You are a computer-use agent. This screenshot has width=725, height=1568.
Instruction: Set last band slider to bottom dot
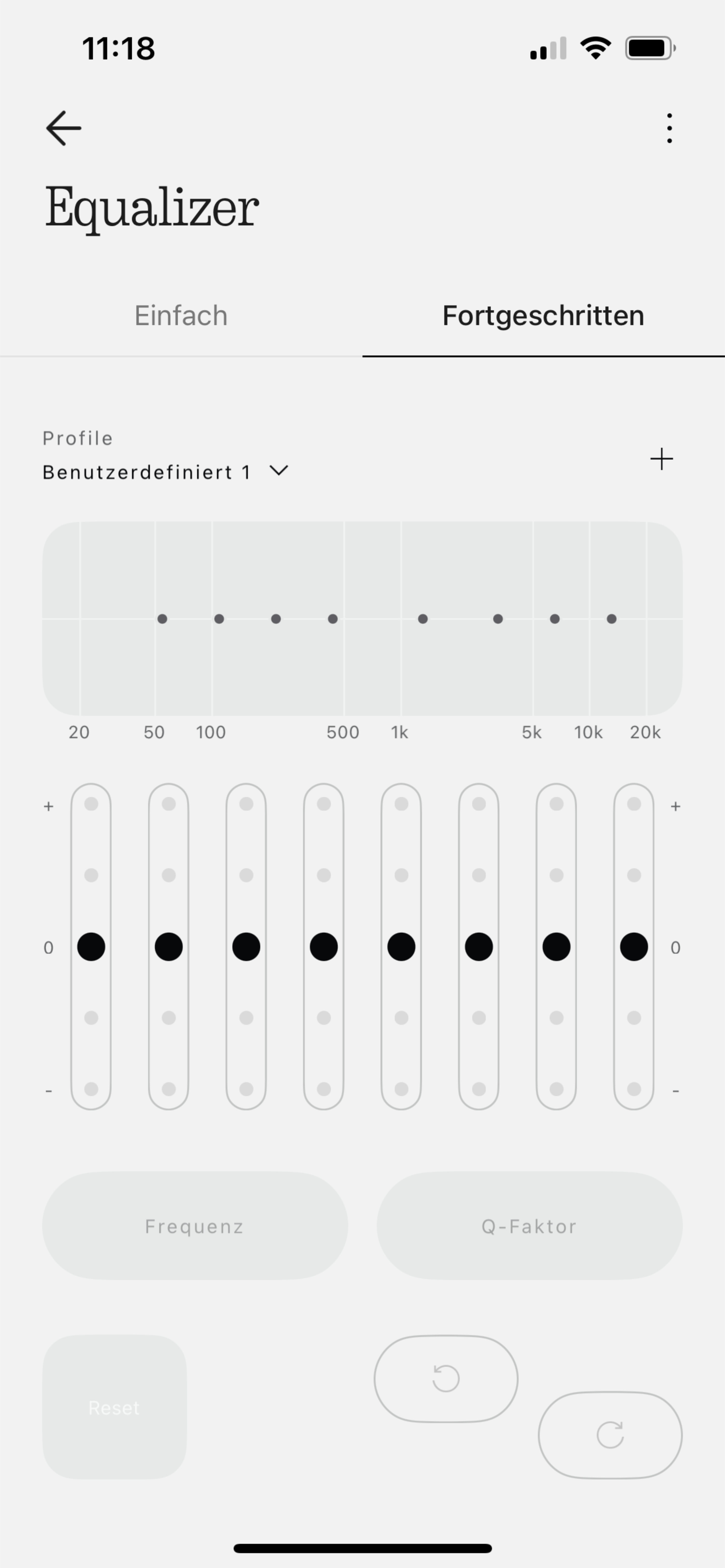[x=634, y=1089]
